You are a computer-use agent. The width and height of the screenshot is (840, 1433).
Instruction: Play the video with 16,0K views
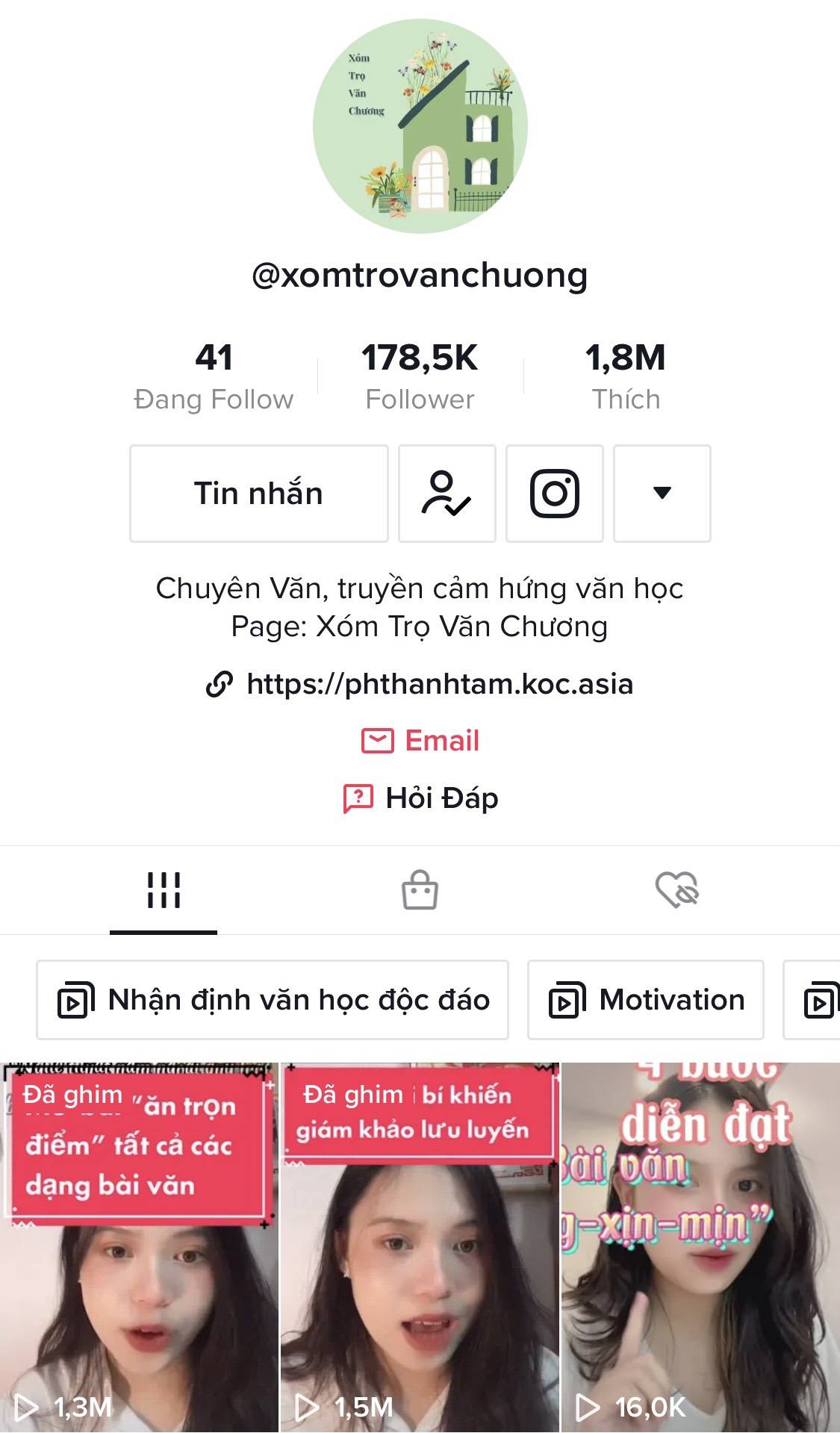[x=700, y=1247]
